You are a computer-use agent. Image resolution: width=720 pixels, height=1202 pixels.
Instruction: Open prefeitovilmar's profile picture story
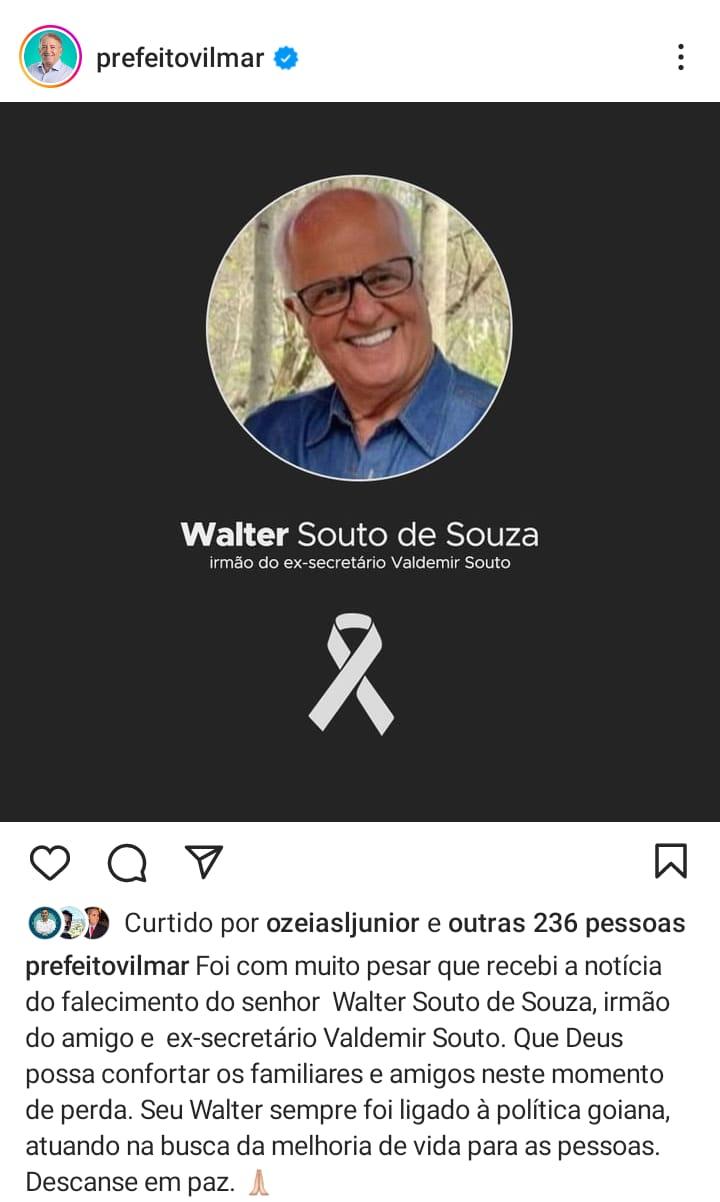pos(50,57)
